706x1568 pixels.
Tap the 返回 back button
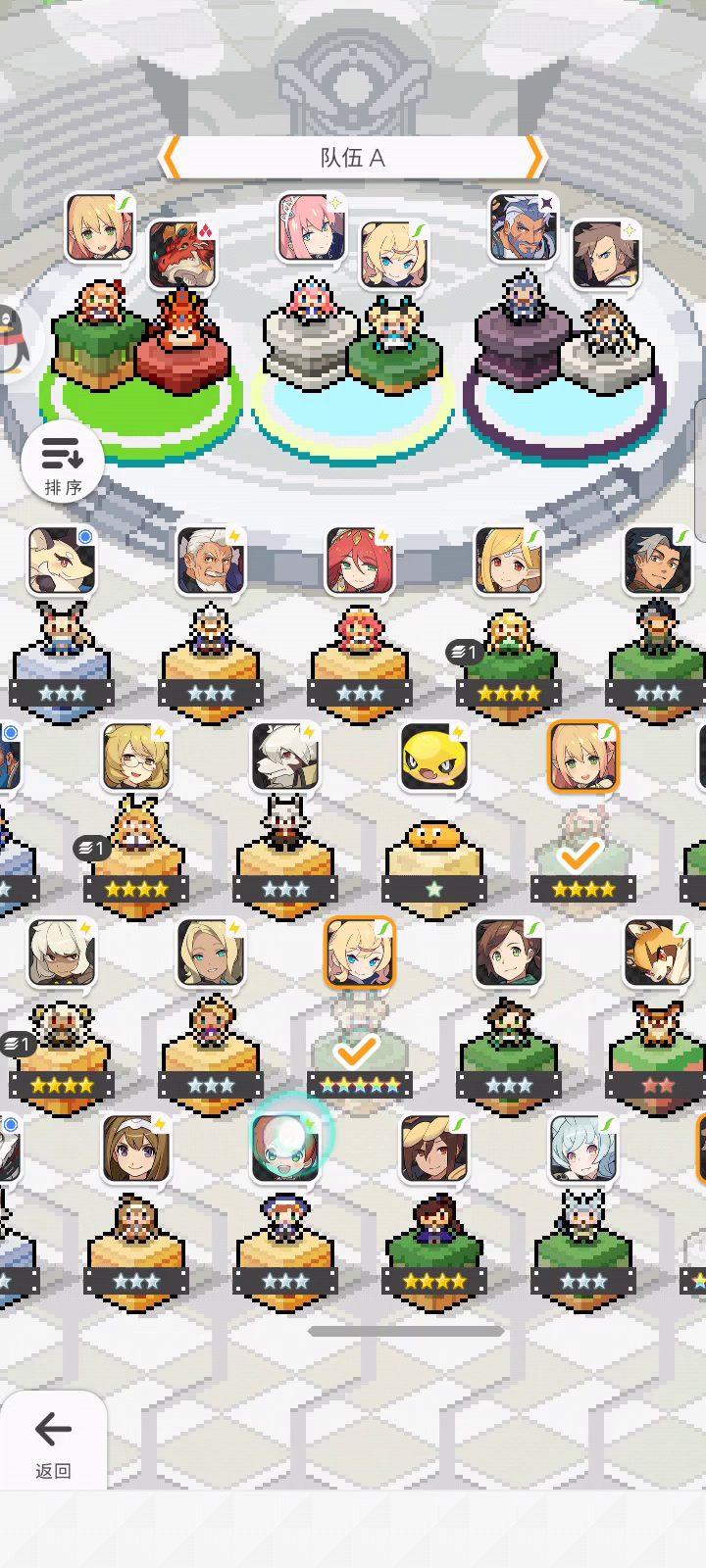[53, 1441]
